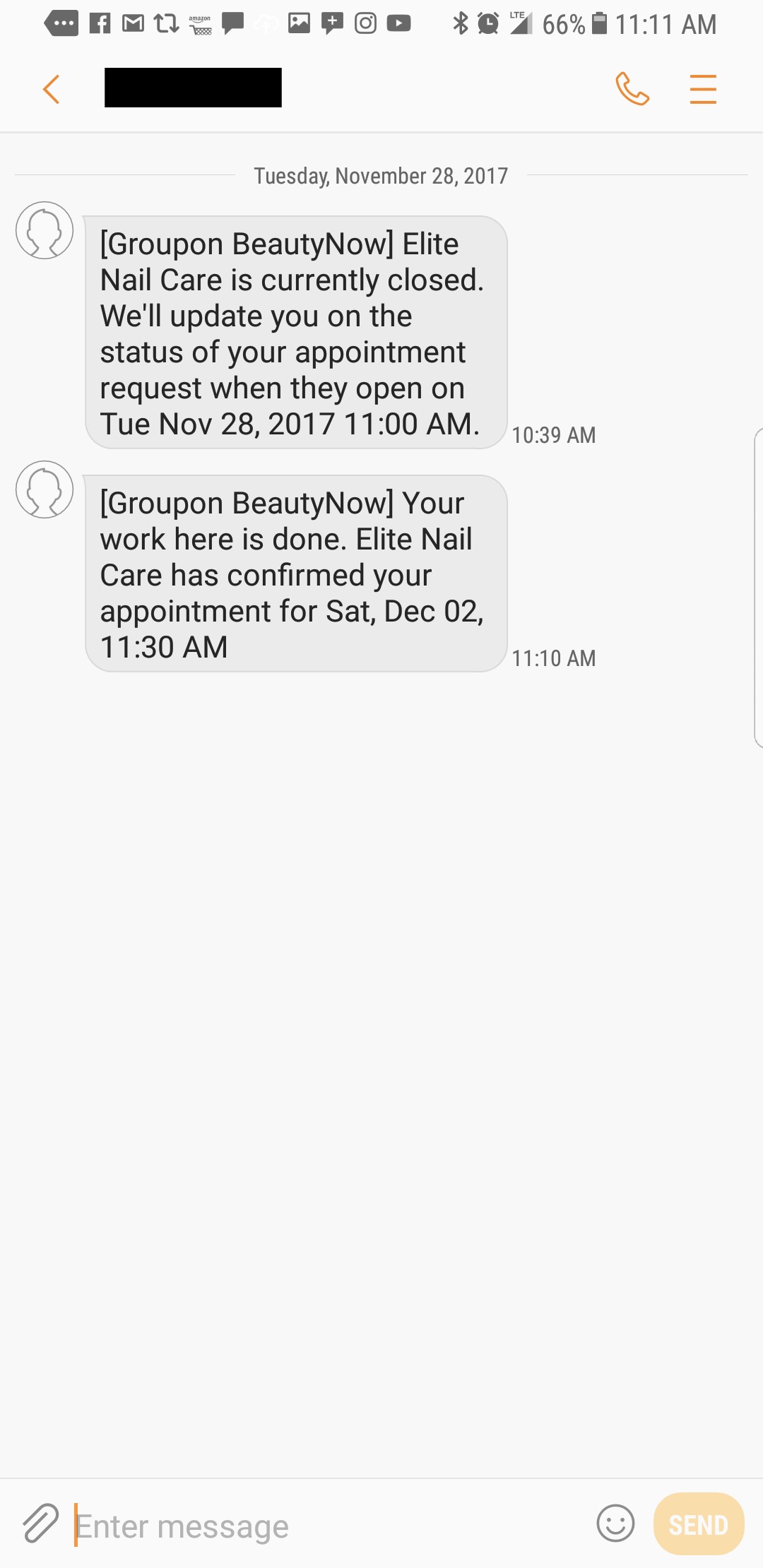Image resolution: width=763 pixels, height=1568 pixels.
Task: Tap the avatar beside the closed message
Action: tap(45, 230)
